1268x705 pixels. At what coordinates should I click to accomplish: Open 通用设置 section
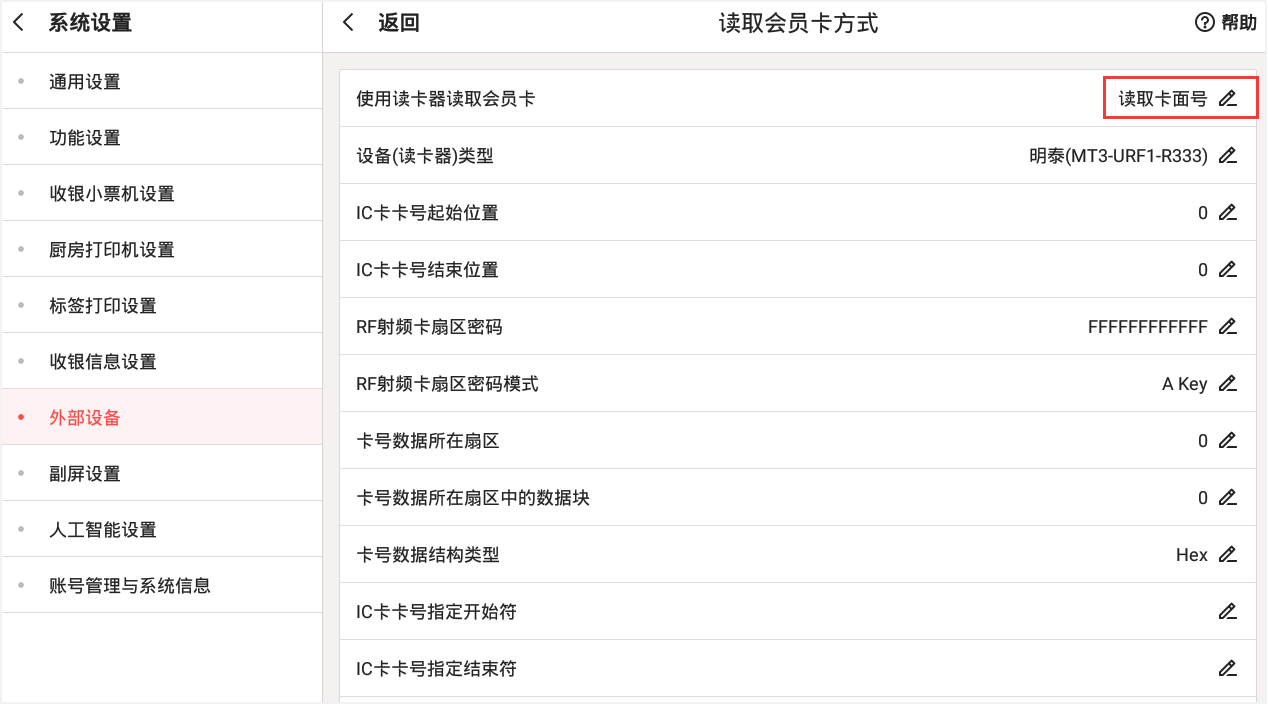tap(85, 82)
